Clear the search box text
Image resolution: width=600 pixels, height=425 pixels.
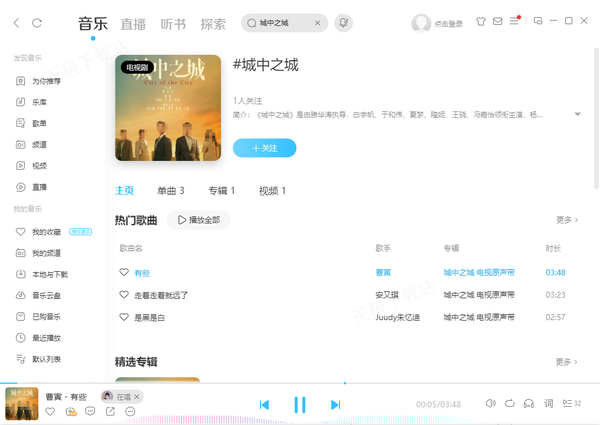pyautogui.click(x=318, y=22)
